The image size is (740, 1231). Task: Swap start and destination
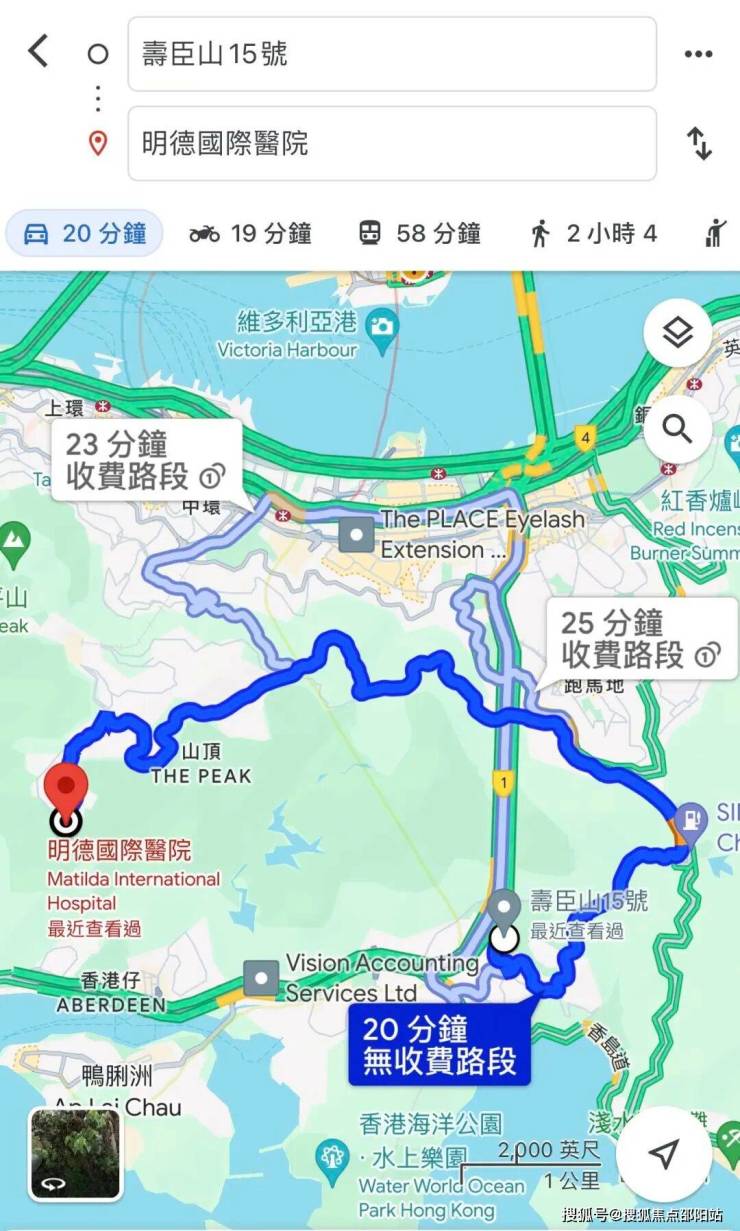(x=699, y=144)
